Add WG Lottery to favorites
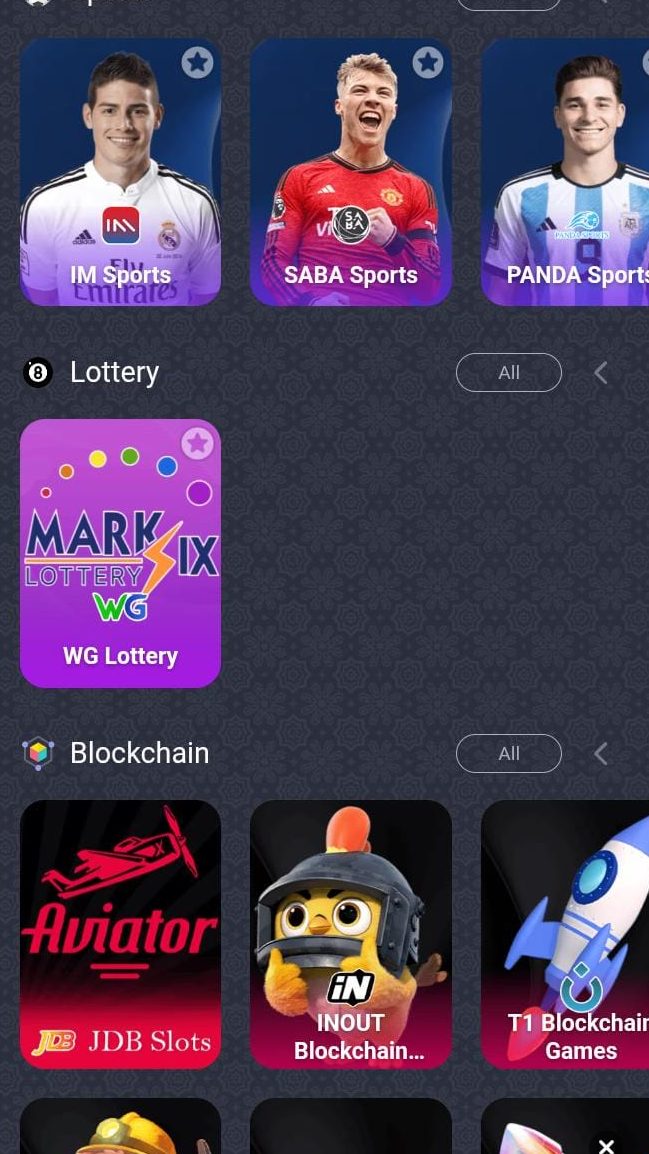 pyautogui.click(x=197, y=443)
